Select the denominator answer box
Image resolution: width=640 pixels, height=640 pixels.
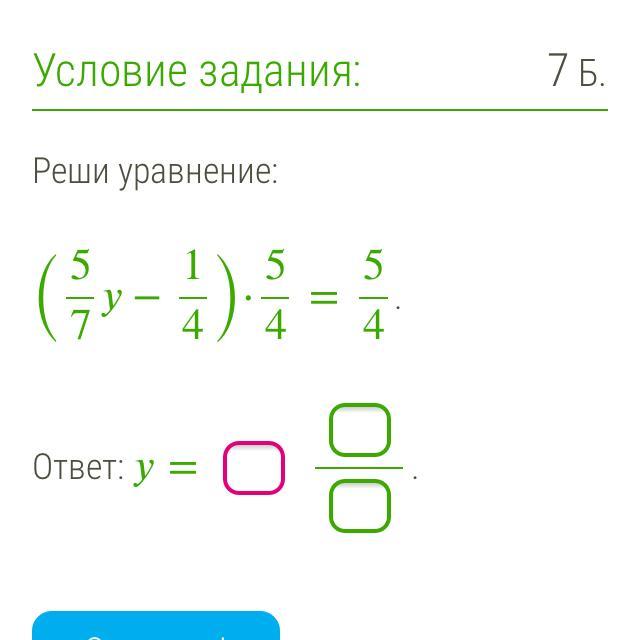pyautogui.click(x=360, y=506)
